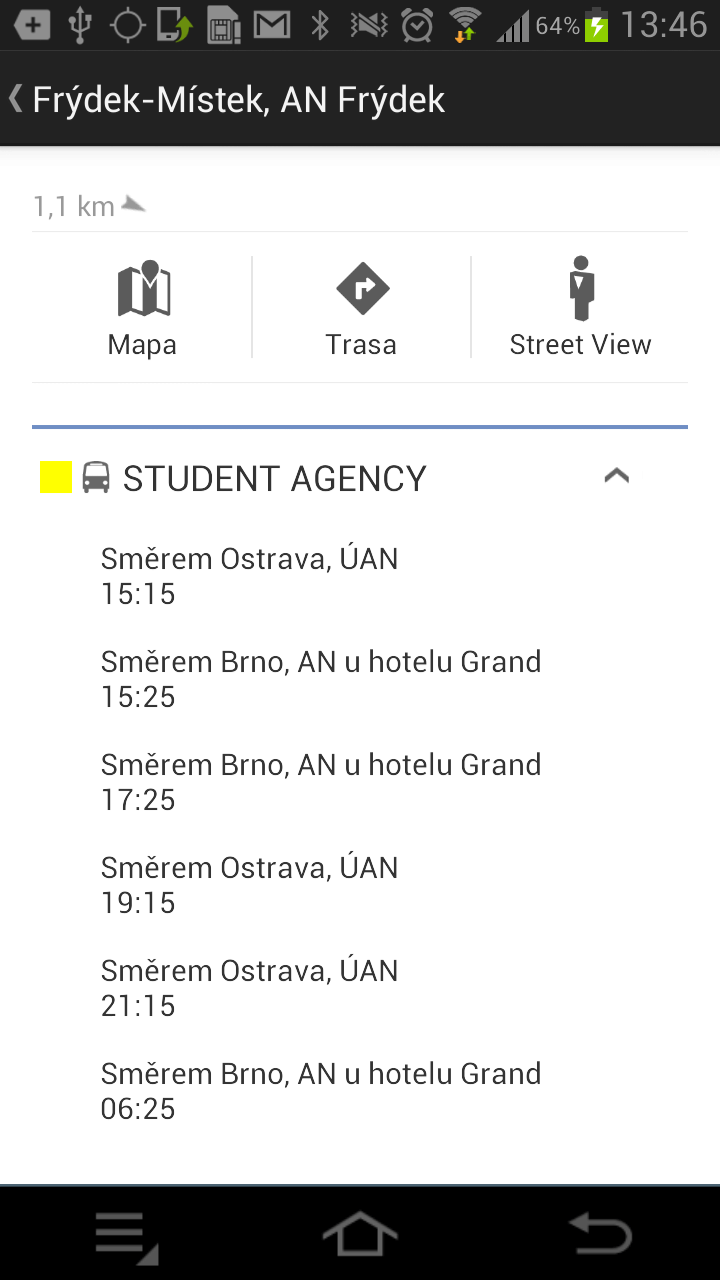Collapse the STUDENT AGENCY section
Image resolution: width=720 pixels, height=1280 pixels.
tap(617, 477)
